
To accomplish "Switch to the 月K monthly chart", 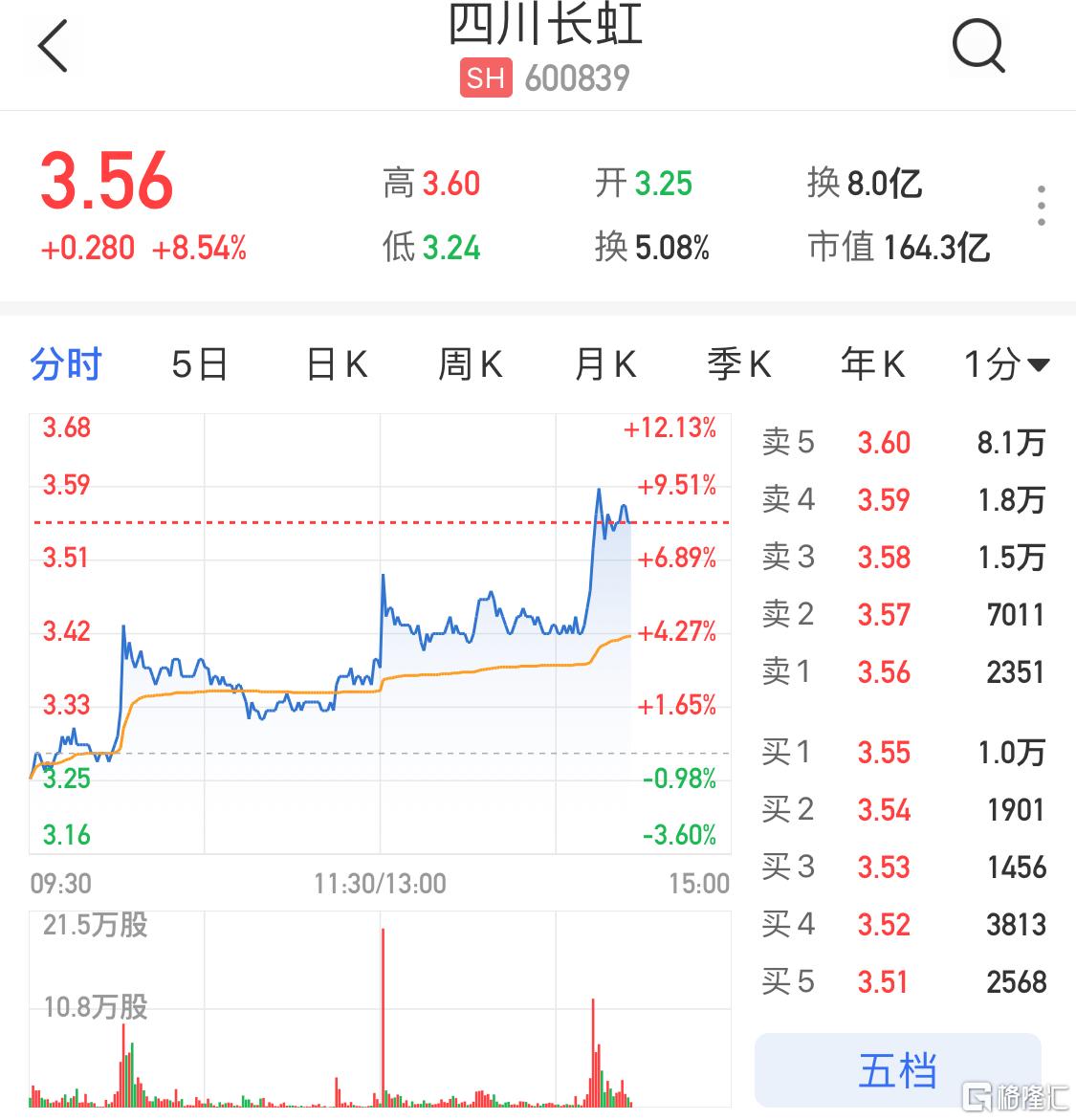I will 604,364.
